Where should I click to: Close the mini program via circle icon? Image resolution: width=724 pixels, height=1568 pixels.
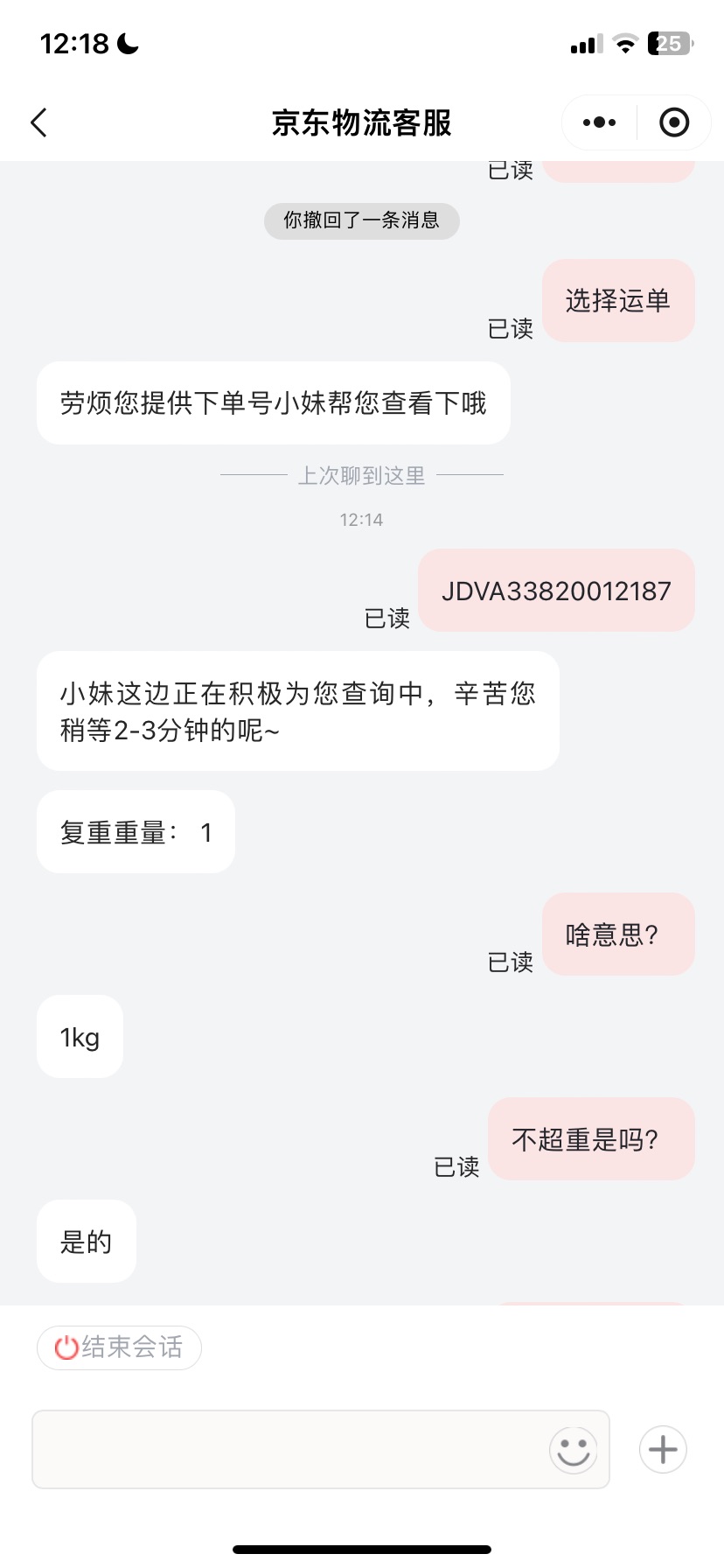[673, 122]
